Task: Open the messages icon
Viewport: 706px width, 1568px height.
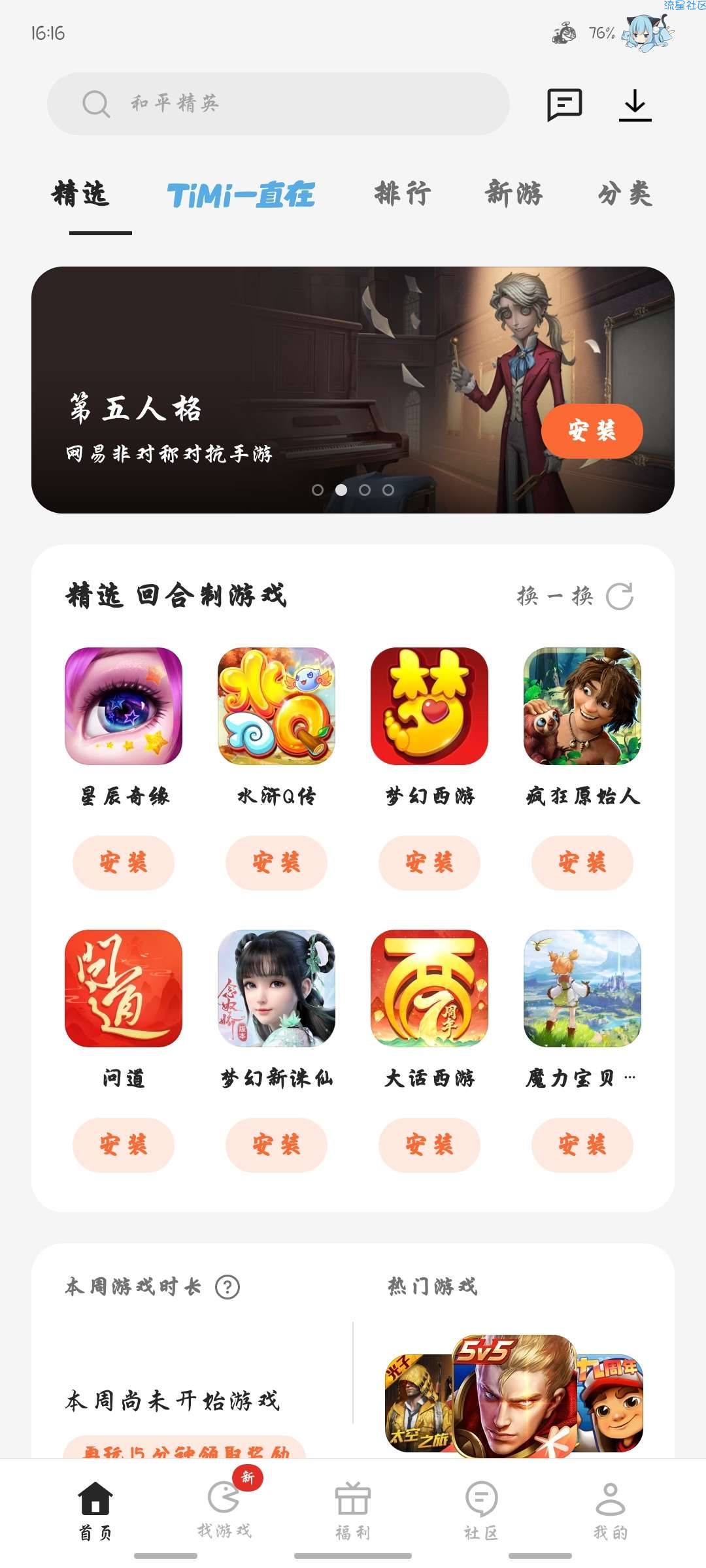Action: [564, 105]
